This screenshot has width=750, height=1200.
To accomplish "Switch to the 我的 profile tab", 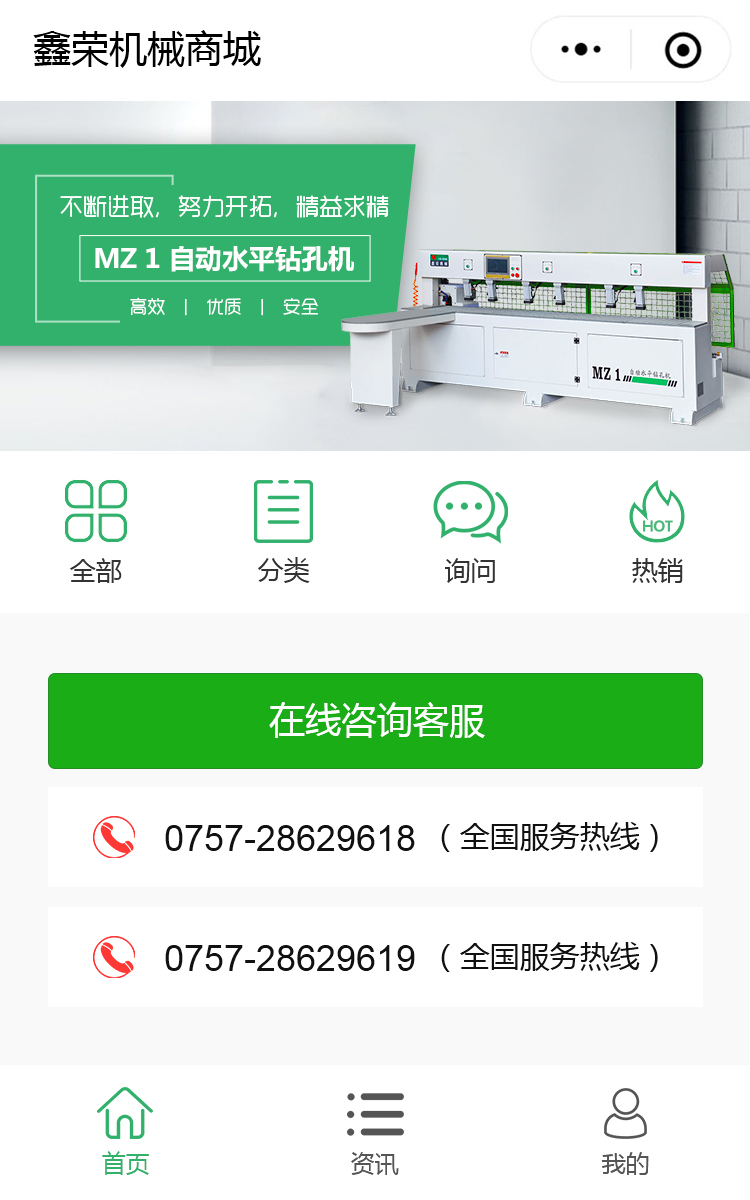I will [625, 1132].
